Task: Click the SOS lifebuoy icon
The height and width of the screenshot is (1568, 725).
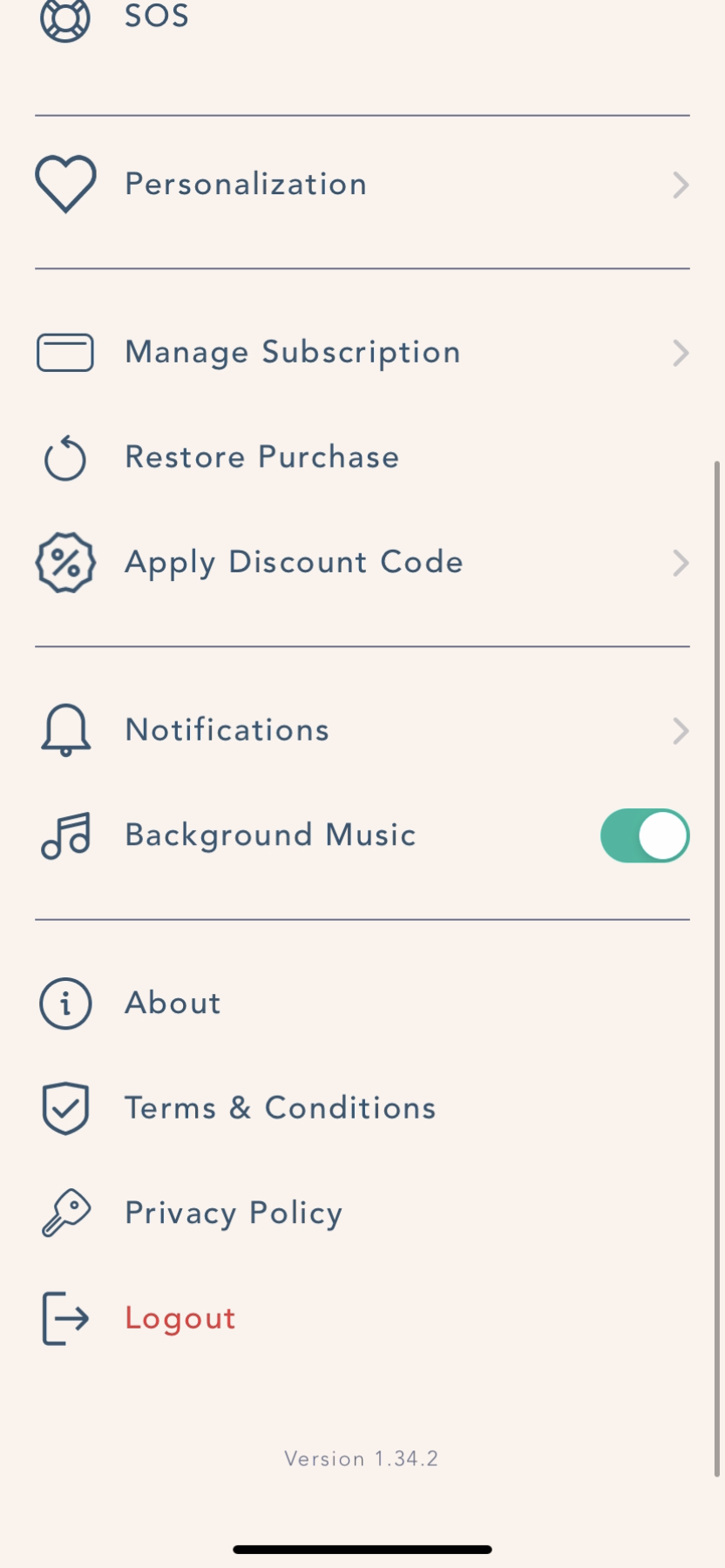Action: (64, 19)
